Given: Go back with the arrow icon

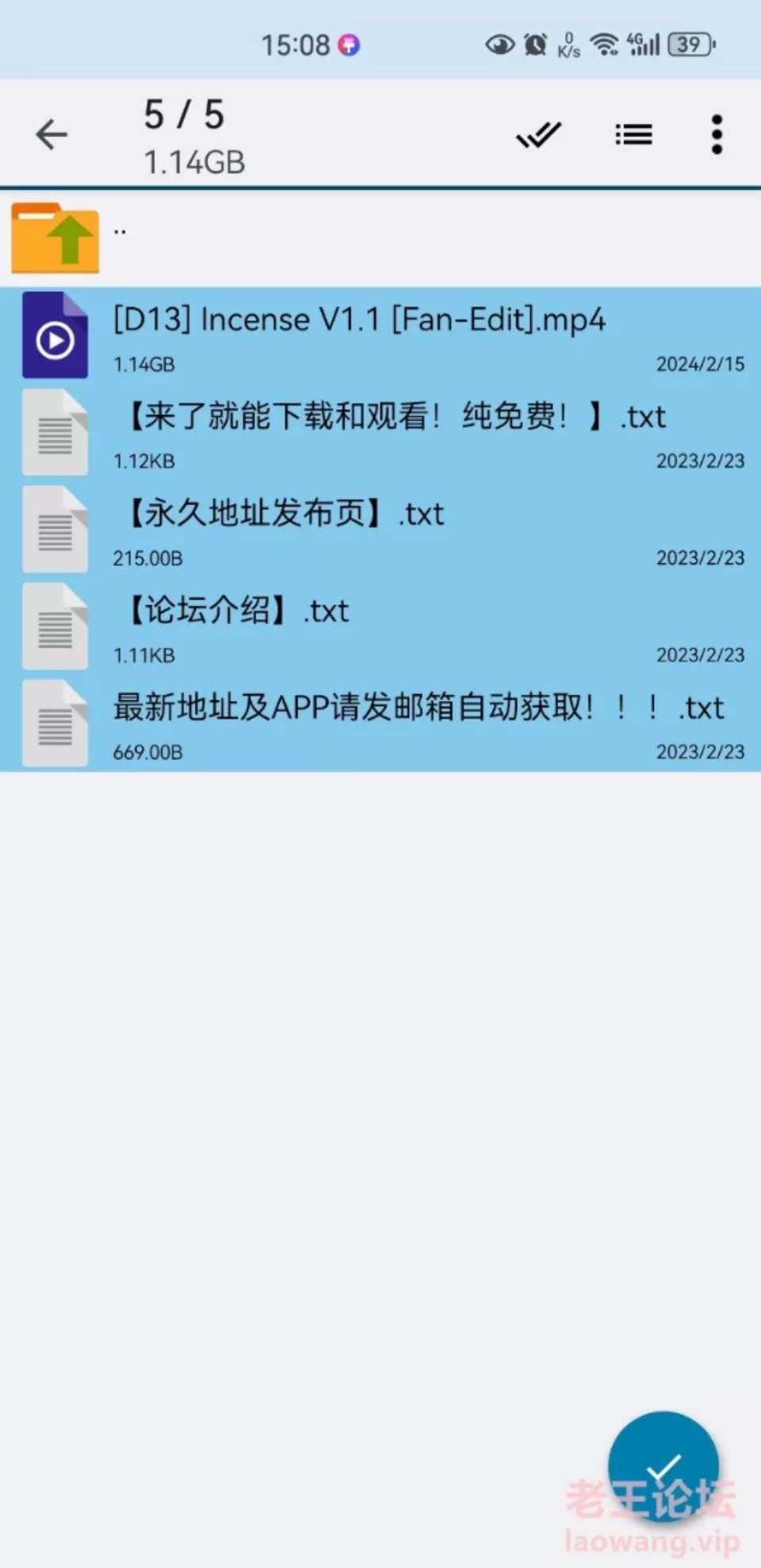Looking at the screenshot, I should click(52, 134).
